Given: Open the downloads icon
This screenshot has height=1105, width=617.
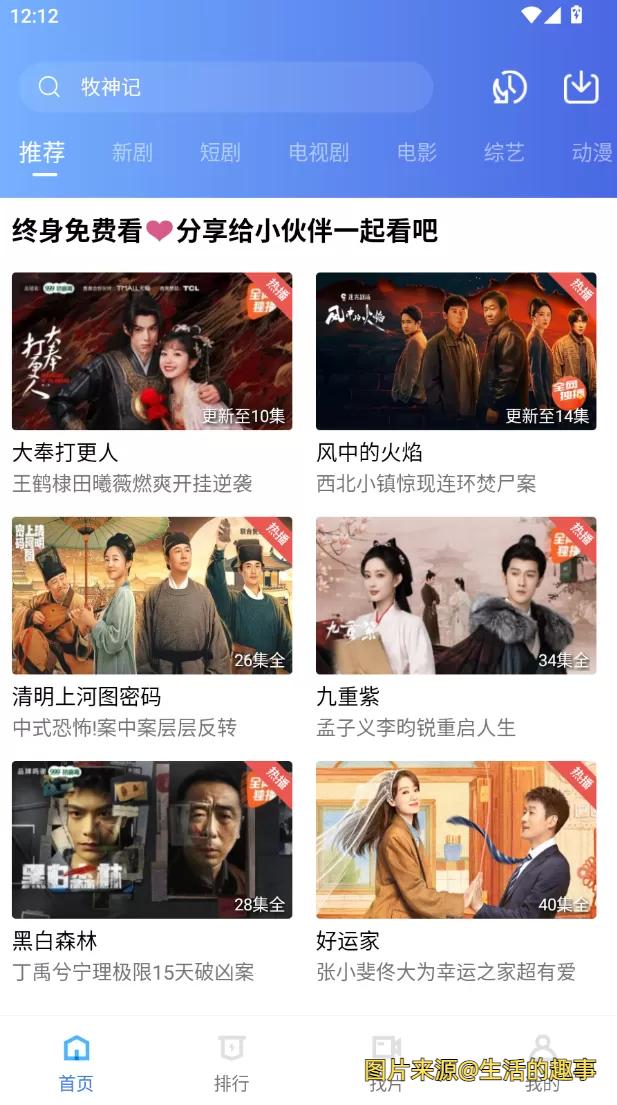Looking at the screenshot, I should [581, 88].
